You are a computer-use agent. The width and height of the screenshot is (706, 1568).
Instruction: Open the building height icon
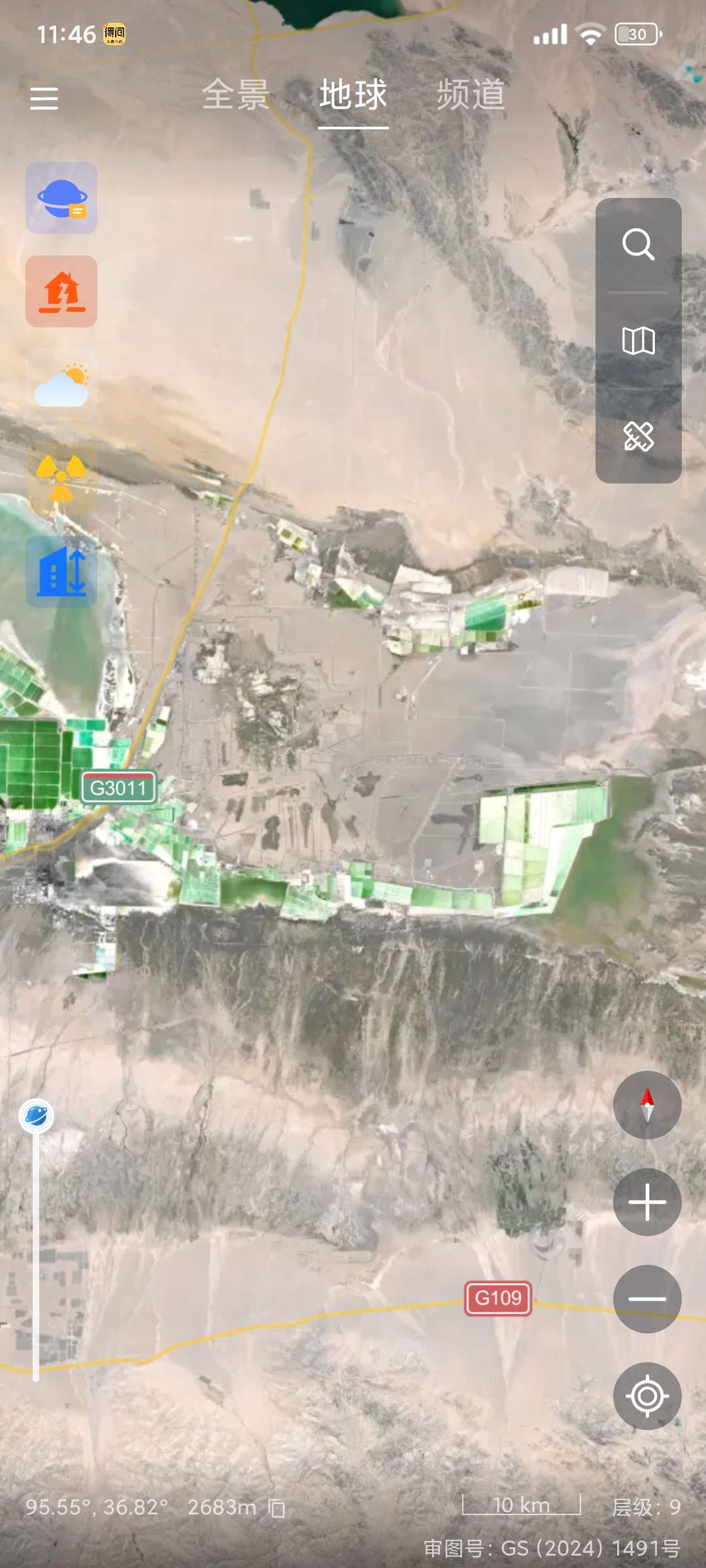(61, 572)
